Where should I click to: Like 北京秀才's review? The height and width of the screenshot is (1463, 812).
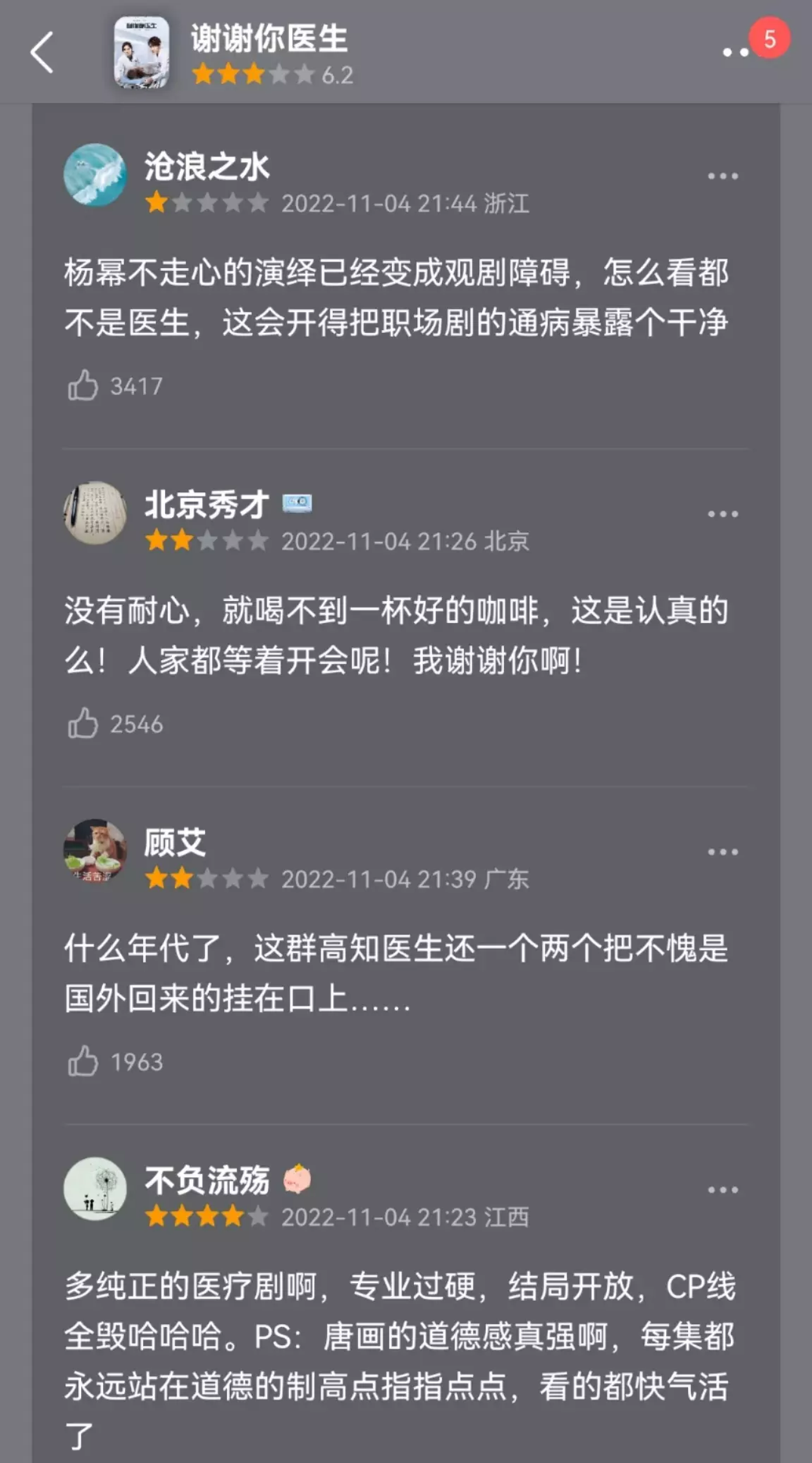(x=83, y=724)
